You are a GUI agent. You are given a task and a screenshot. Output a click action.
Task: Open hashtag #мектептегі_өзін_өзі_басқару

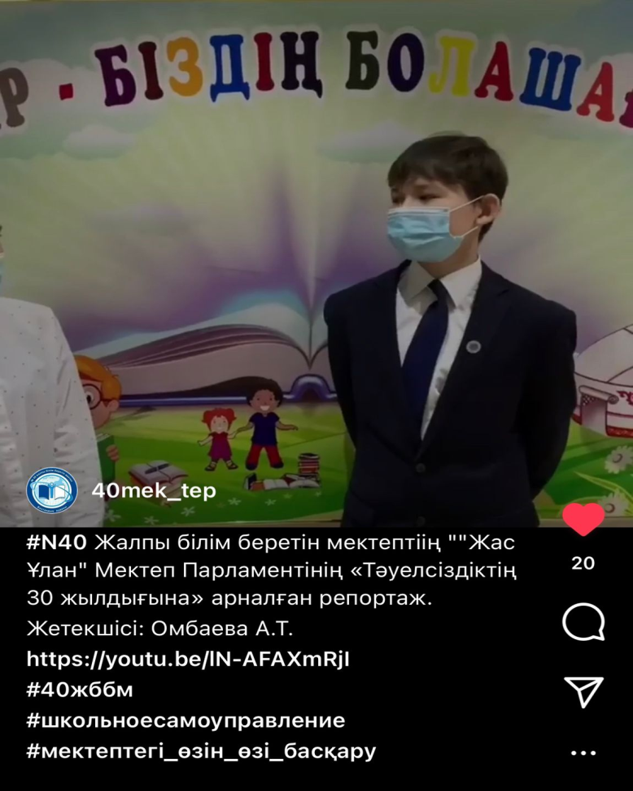(x=201, y=750)
